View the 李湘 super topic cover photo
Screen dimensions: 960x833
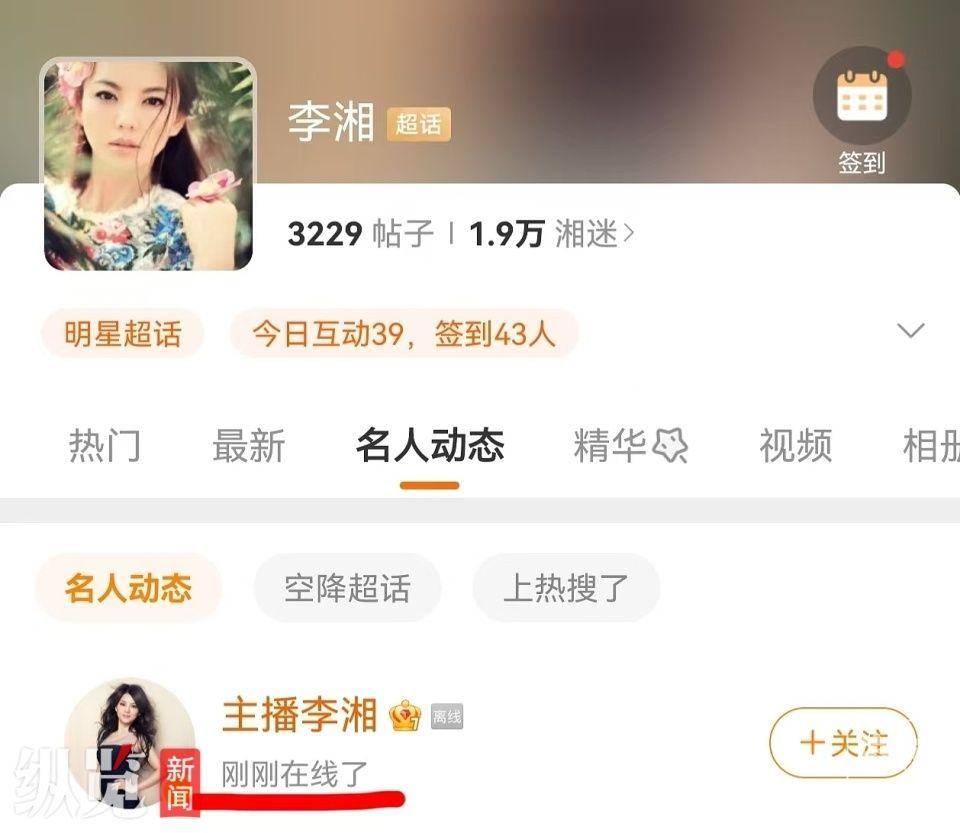point(148,164)
